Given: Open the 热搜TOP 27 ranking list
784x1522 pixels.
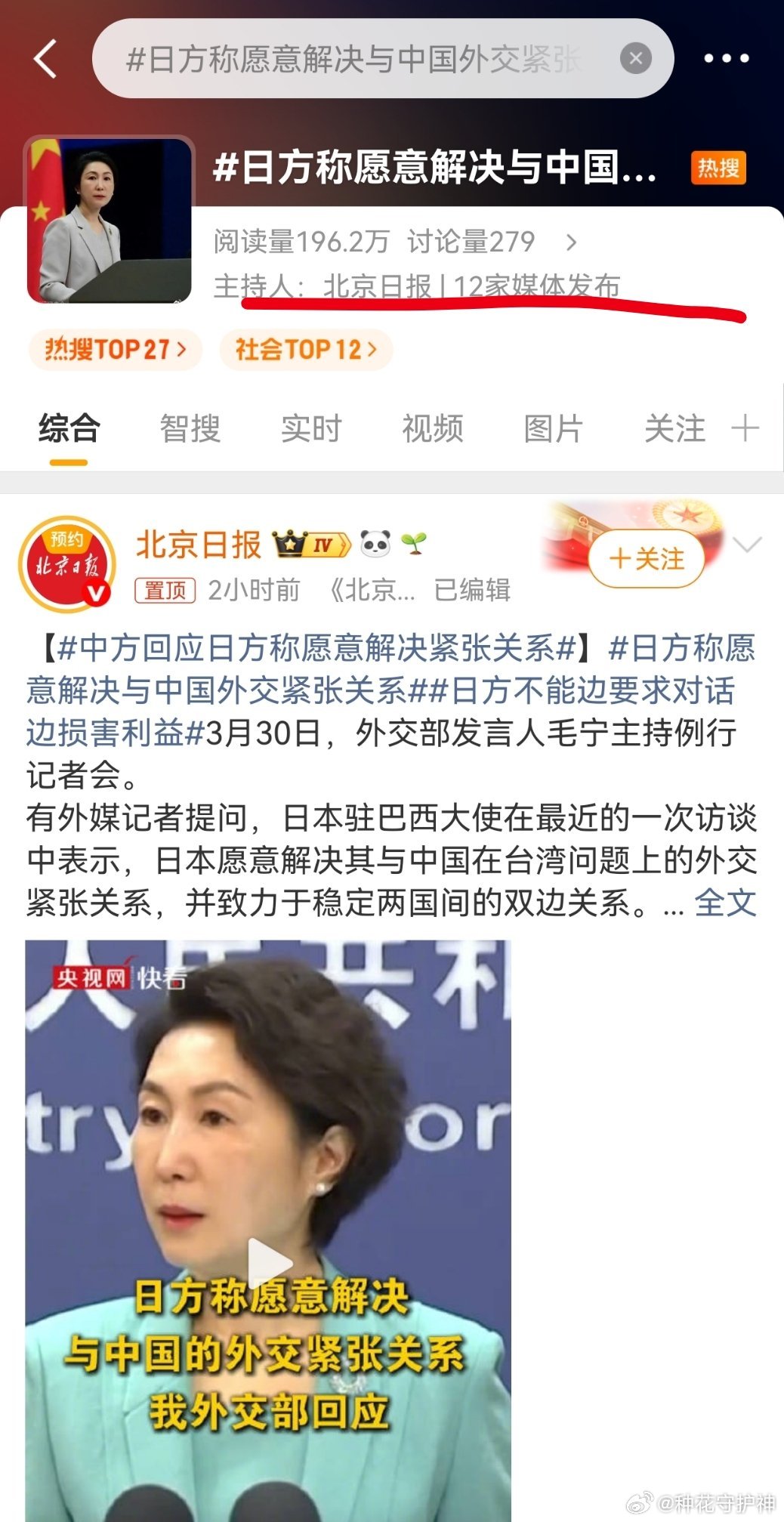Looking at the screenshot, I should pyautogui.click(x=113, y=349).
